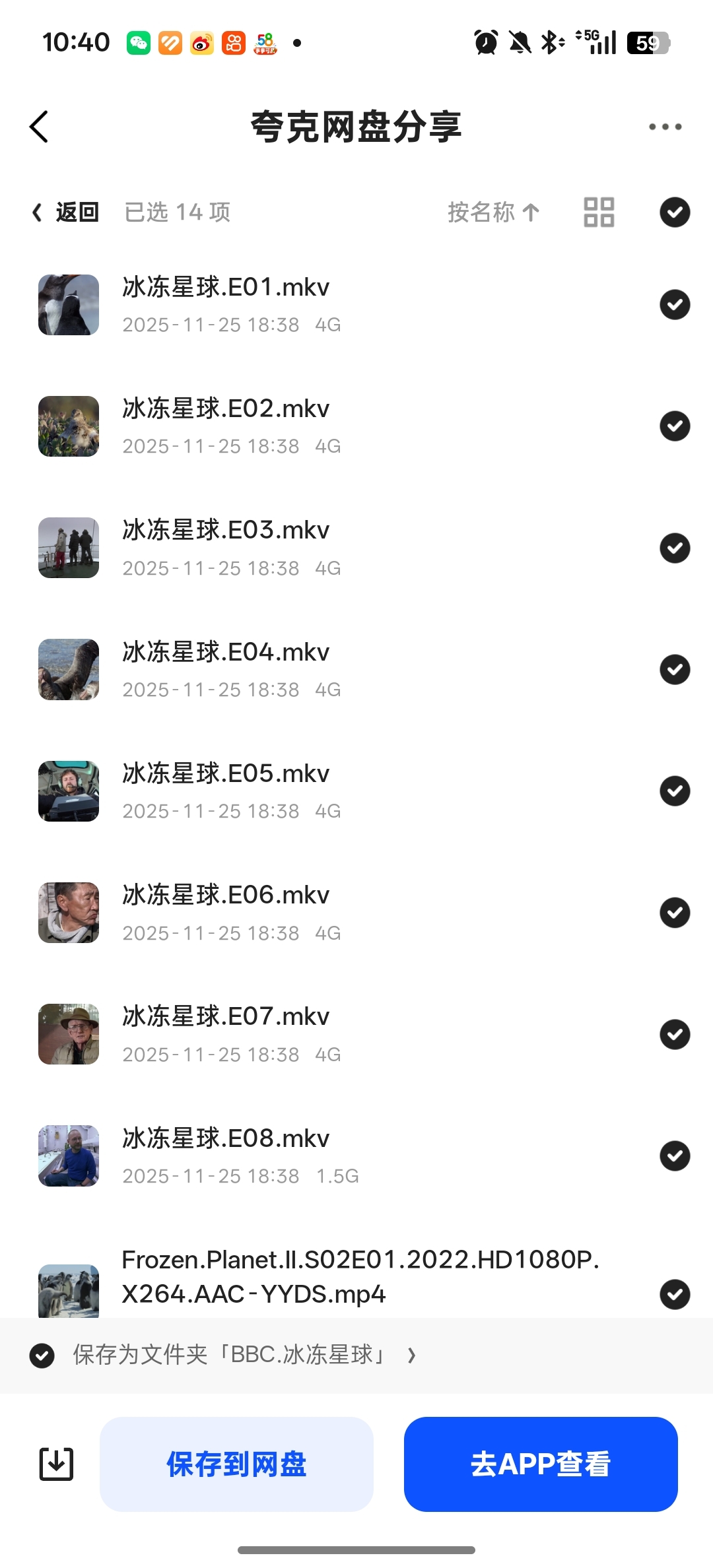Screen dimensions: 713x1568
Task: Open the three-dot overflow menu
Action: pyautogui.click(x=665, y=127)
